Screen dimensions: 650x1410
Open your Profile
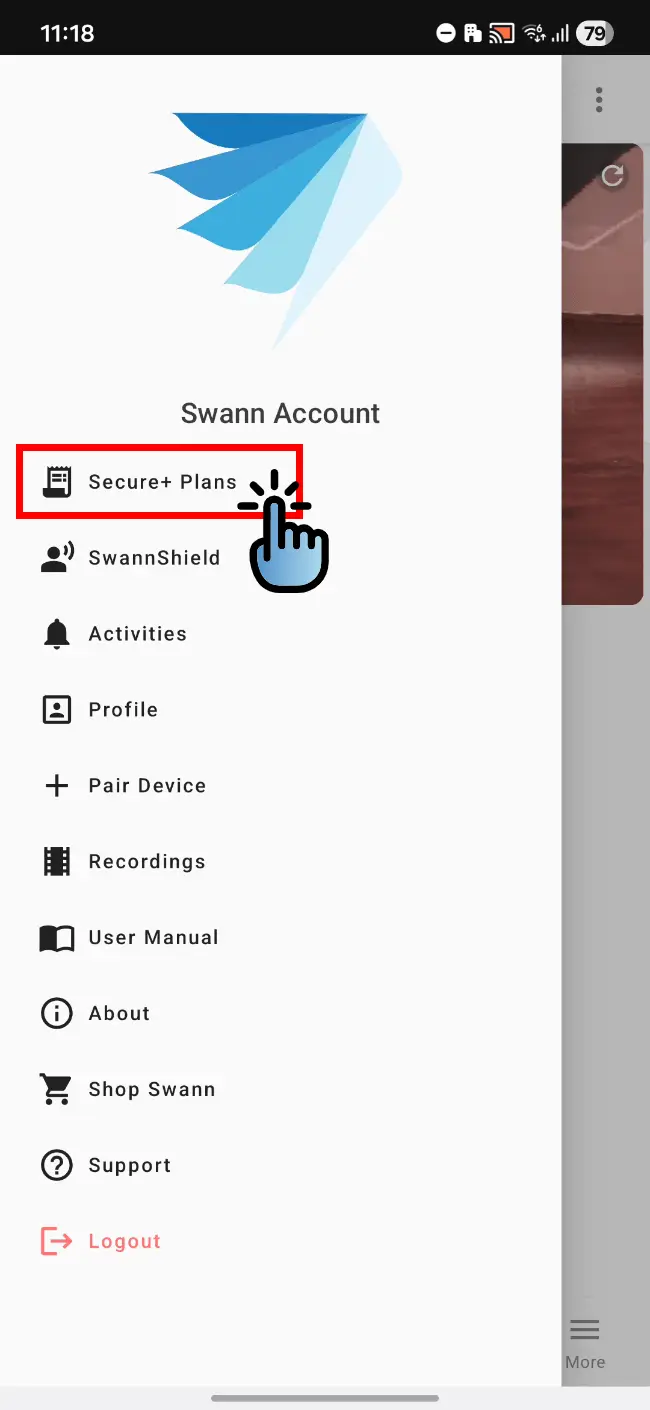pyautogui.click(x=122, y=710)
